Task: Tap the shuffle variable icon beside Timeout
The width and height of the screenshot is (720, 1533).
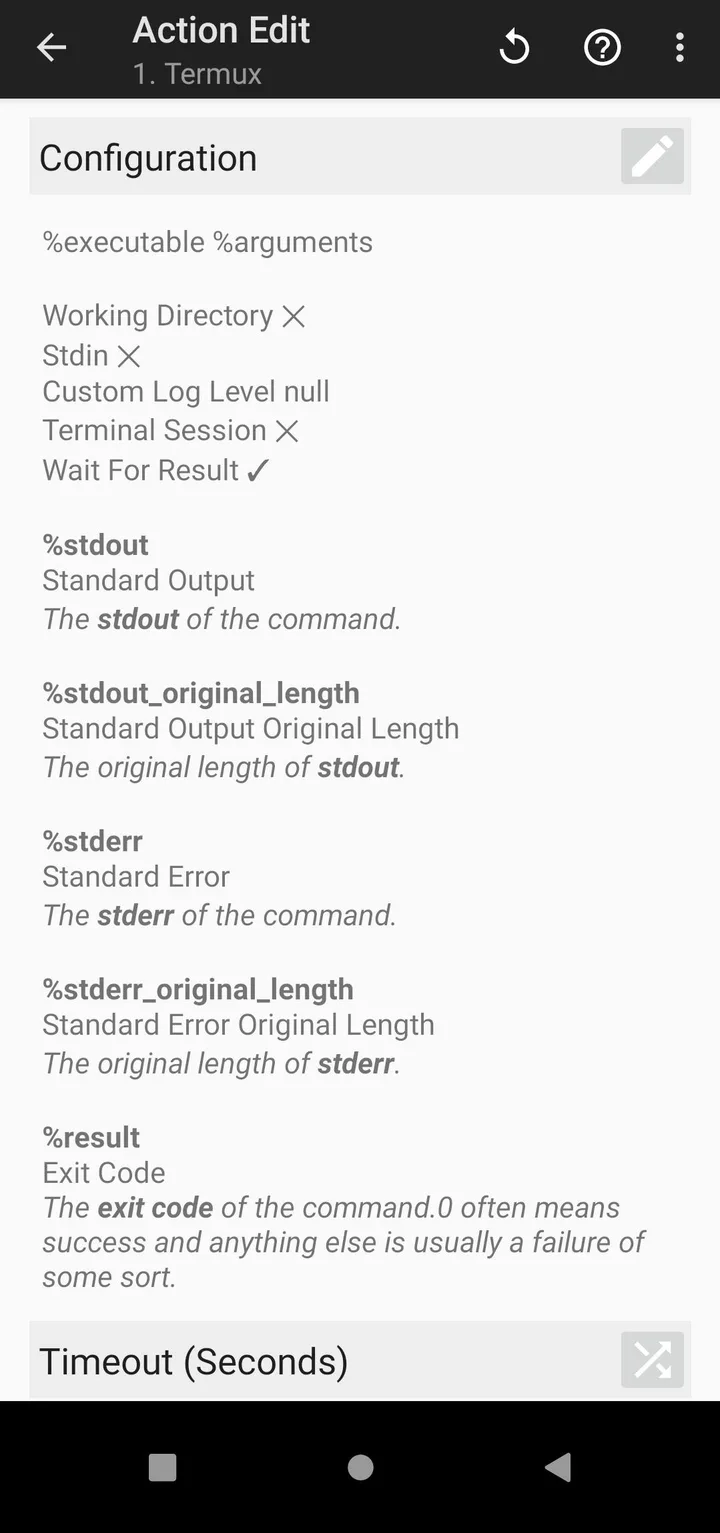Action: (652, 1360)
